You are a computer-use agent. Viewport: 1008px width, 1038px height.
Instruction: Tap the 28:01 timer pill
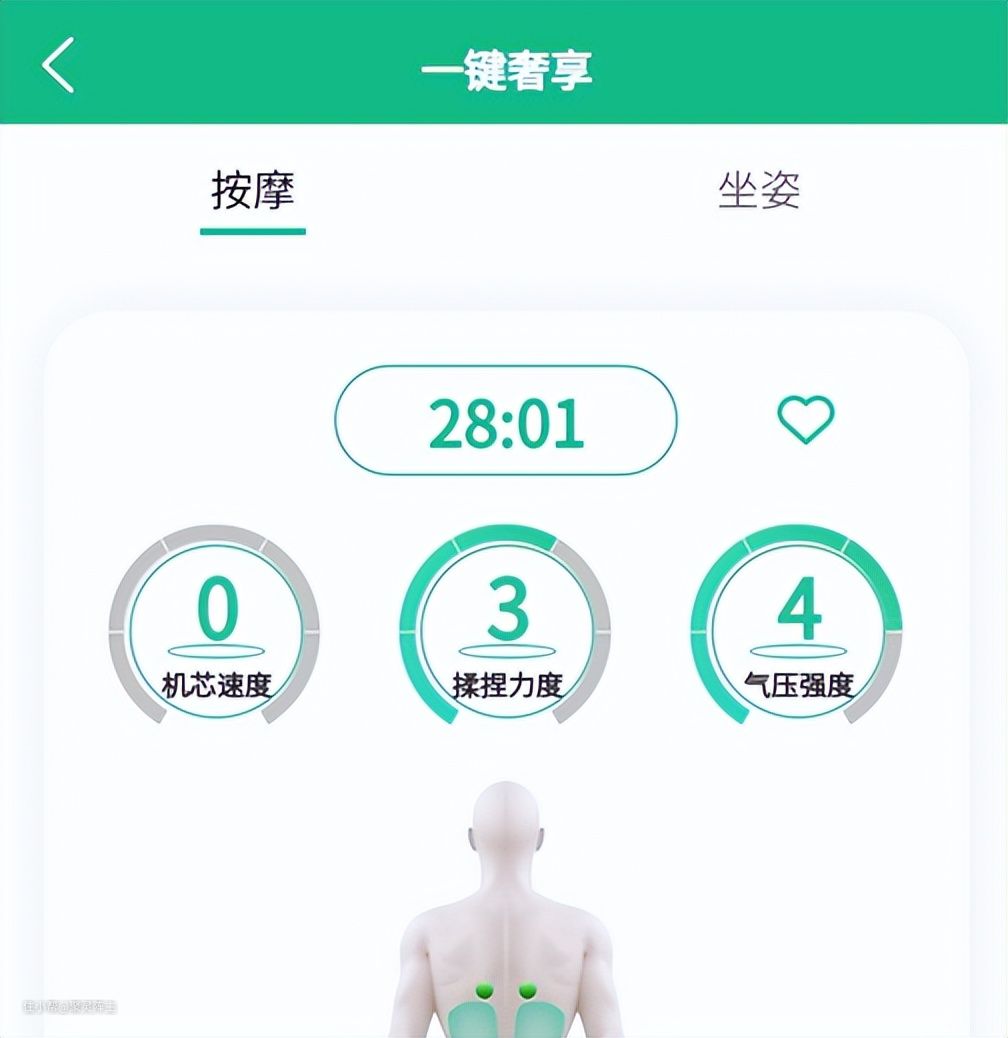coord(506,420)
